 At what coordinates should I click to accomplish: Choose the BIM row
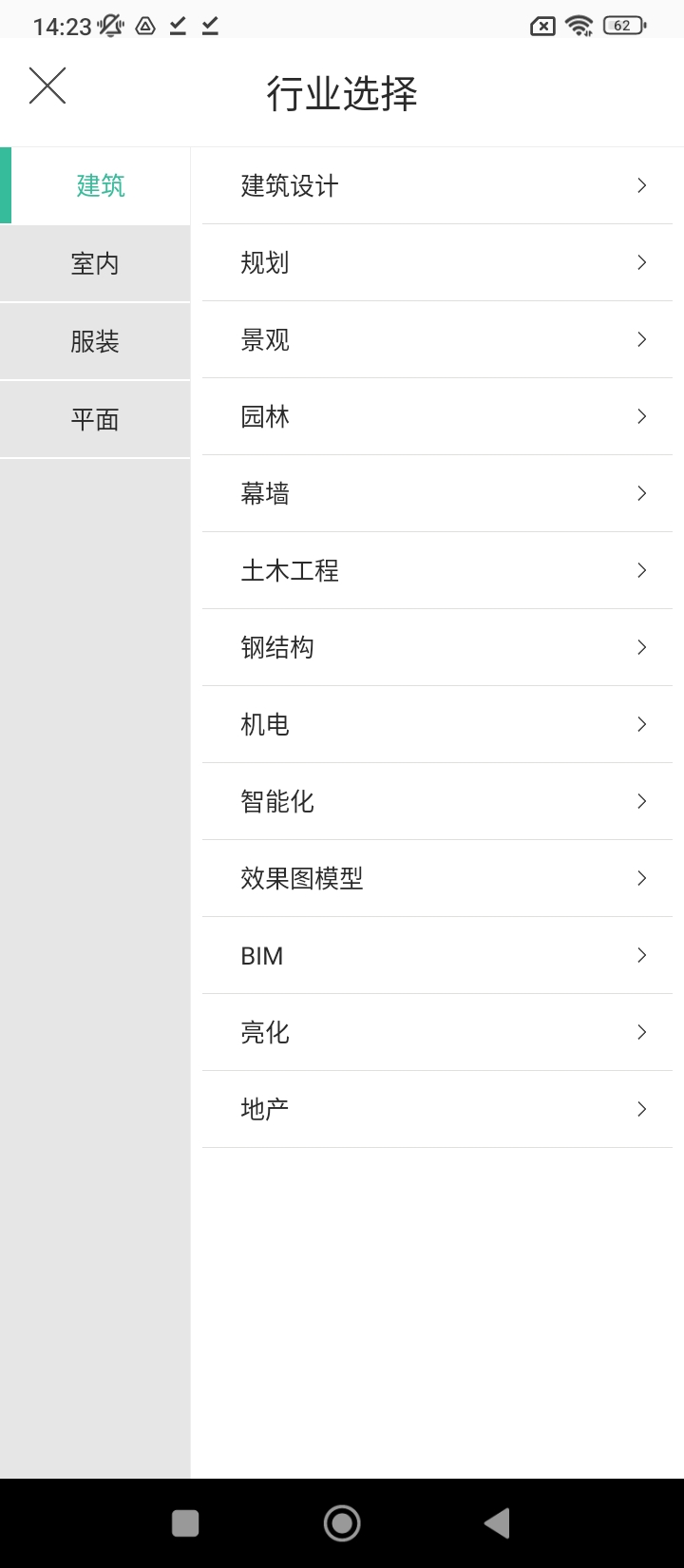[437, 955]
